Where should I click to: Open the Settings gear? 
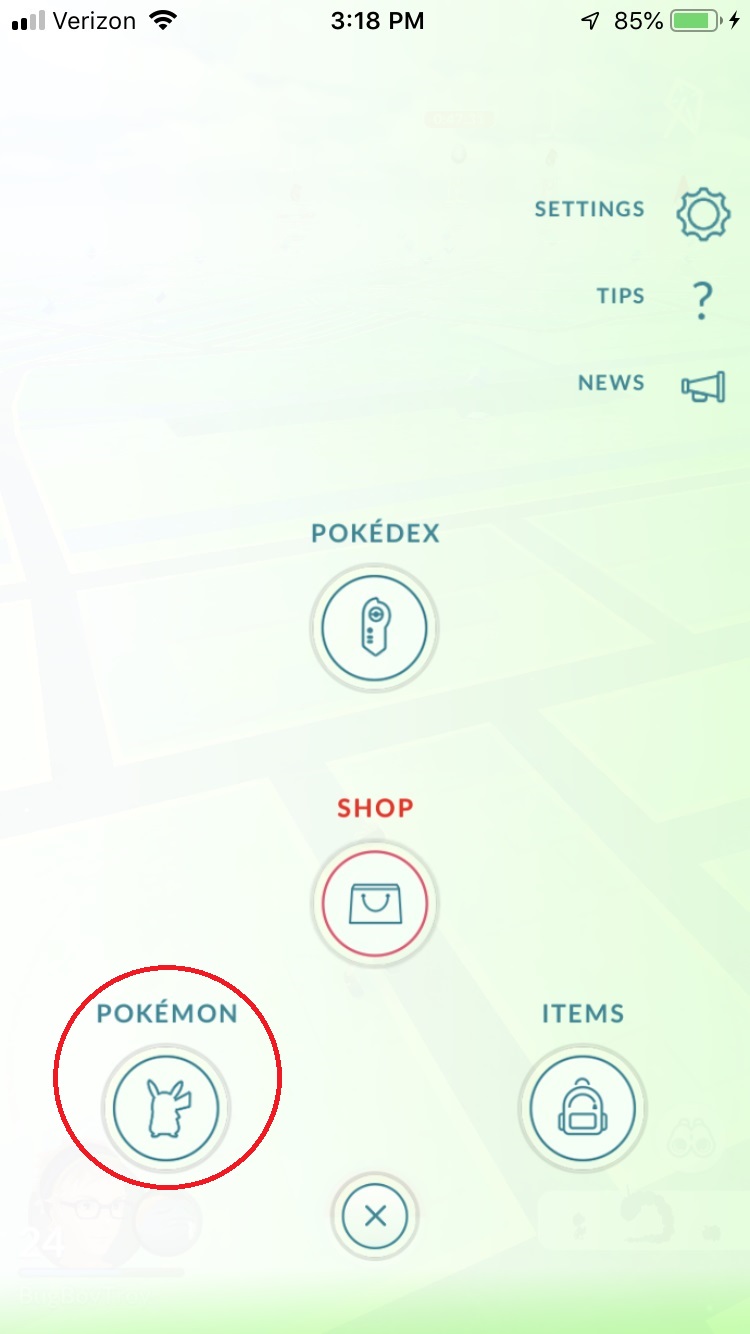pos(703,211)
